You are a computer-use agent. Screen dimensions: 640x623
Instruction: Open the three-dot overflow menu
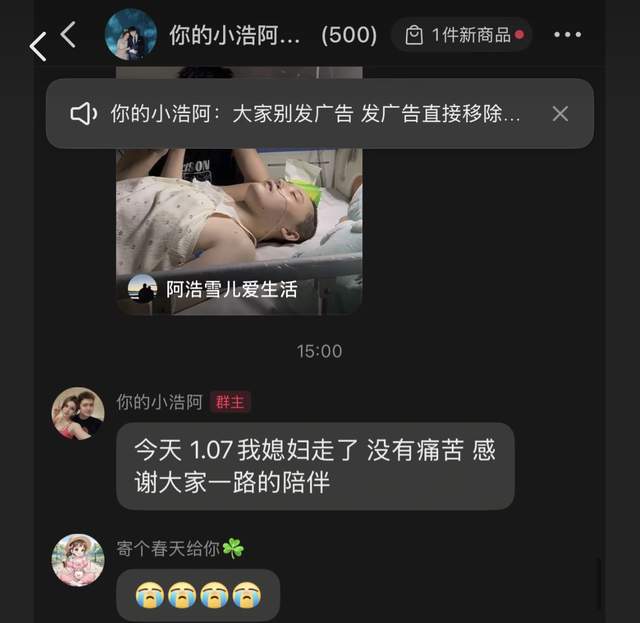point(567,35)
